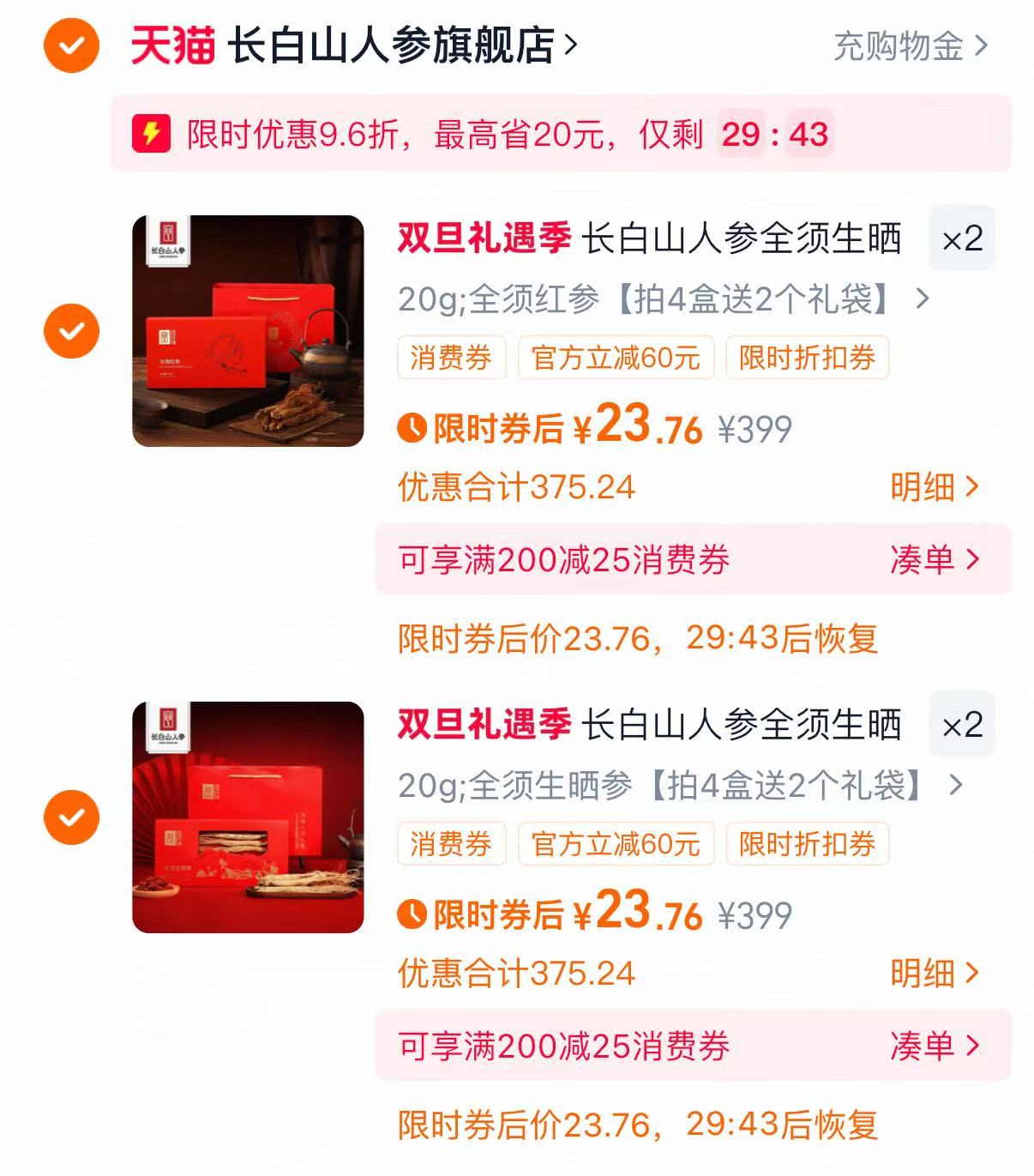Click the 消费券 coupon tag on 全须红参 product

pos(450,359)
